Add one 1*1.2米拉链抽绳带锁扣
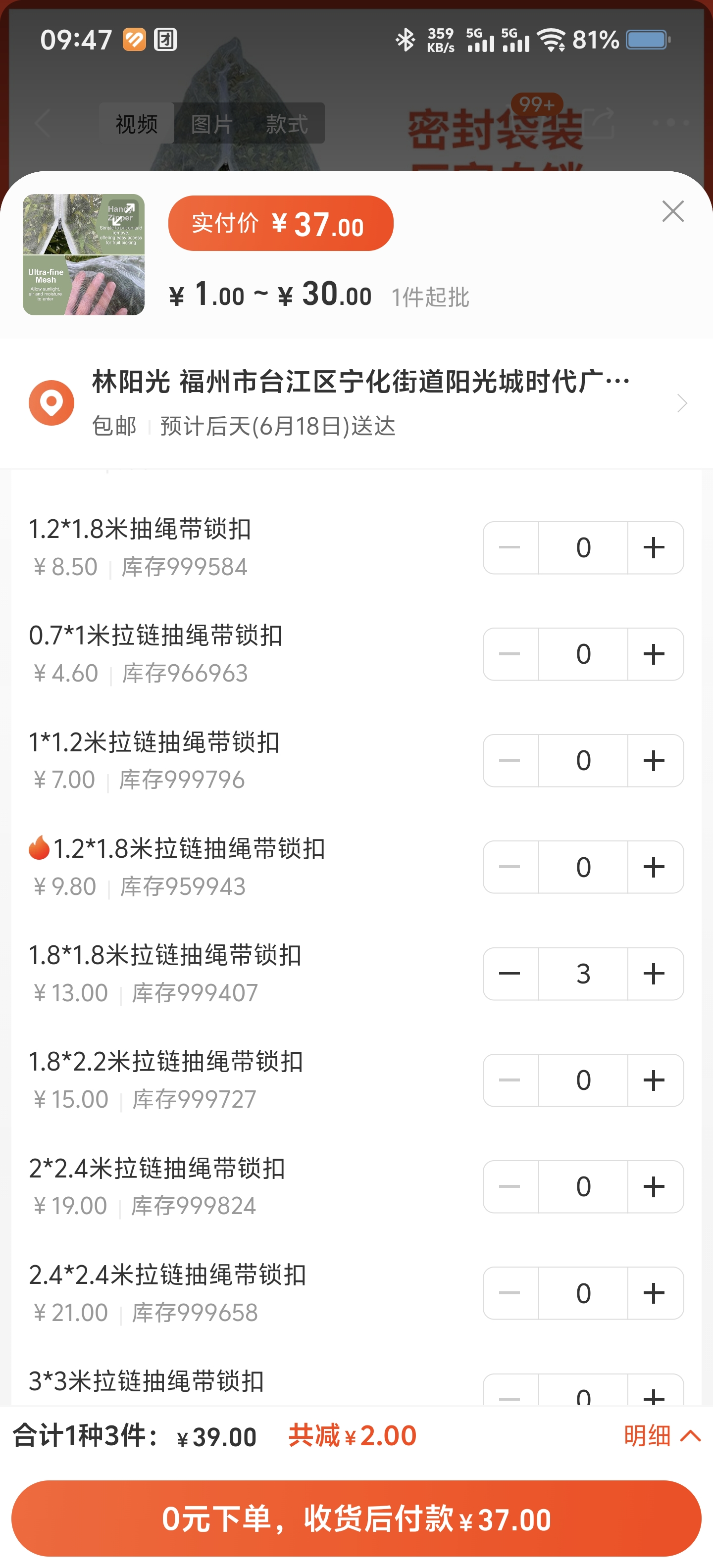Viewport: 713px width, 1568px height. 655,761
